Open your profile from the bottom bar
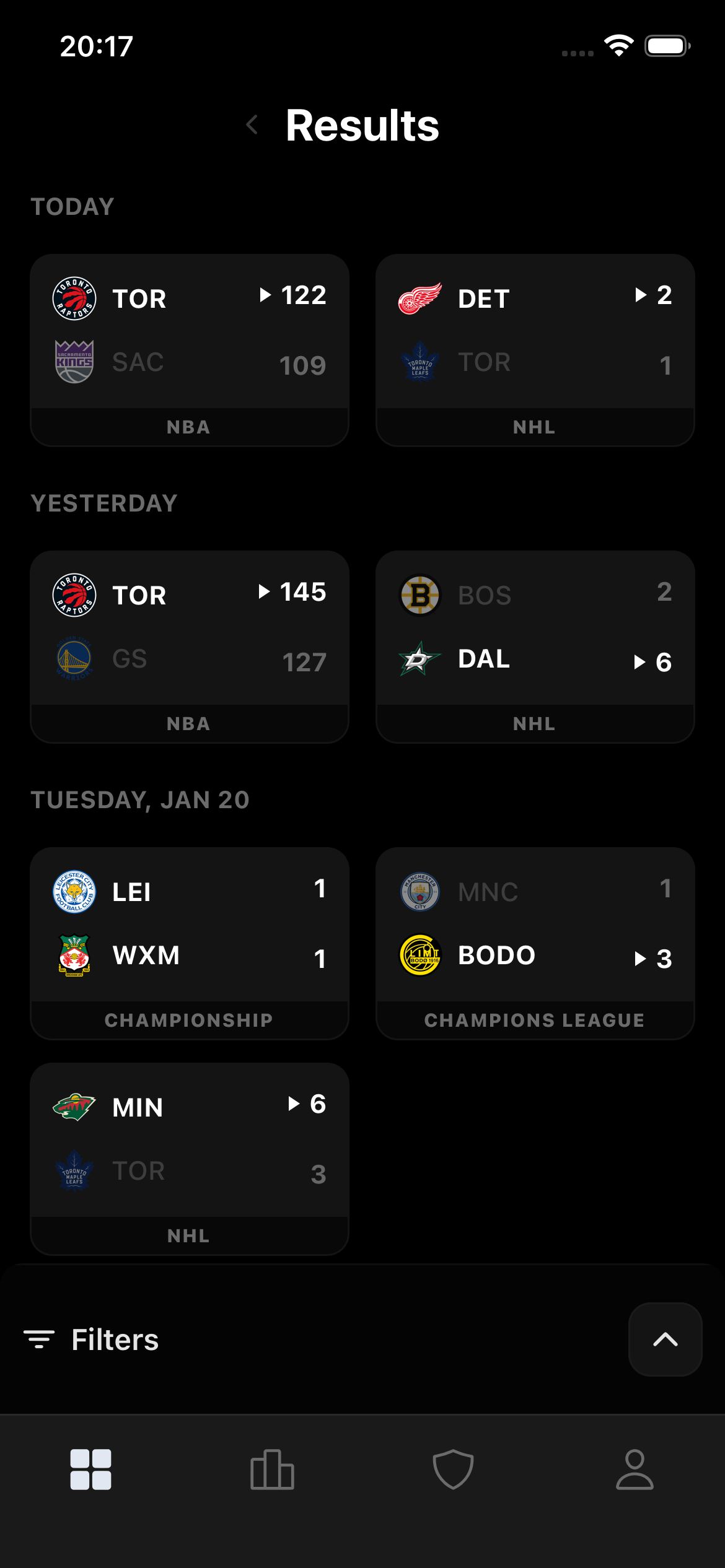Image resolution: width=725 pixels, height=1568 pixels. tap(634, 1470)
